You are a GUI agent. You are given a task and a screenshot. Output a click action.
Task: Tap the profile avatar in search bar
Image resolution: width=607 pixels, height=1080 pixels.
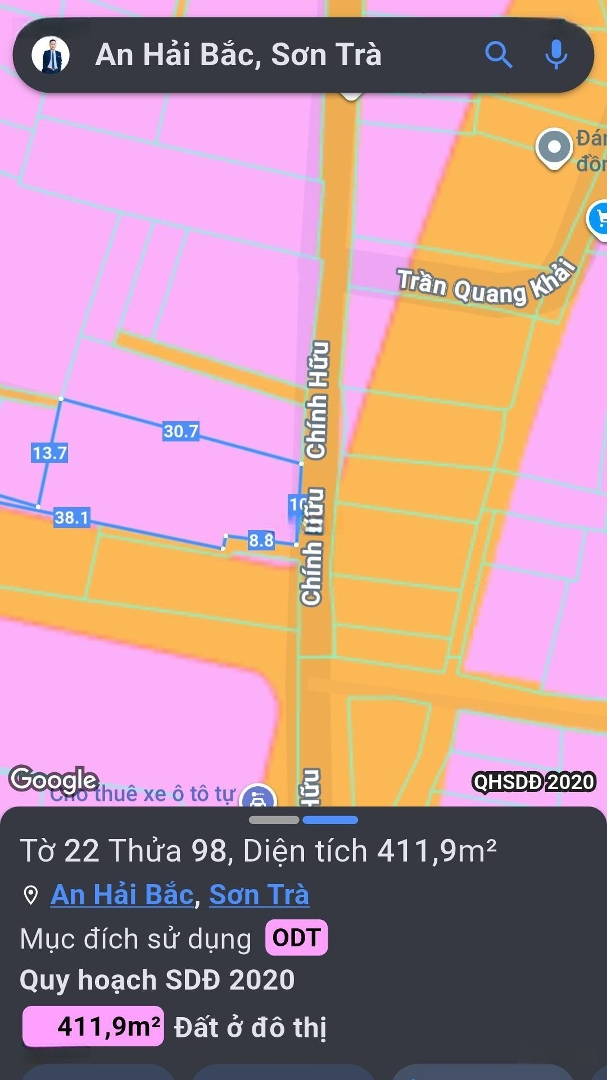50,55
